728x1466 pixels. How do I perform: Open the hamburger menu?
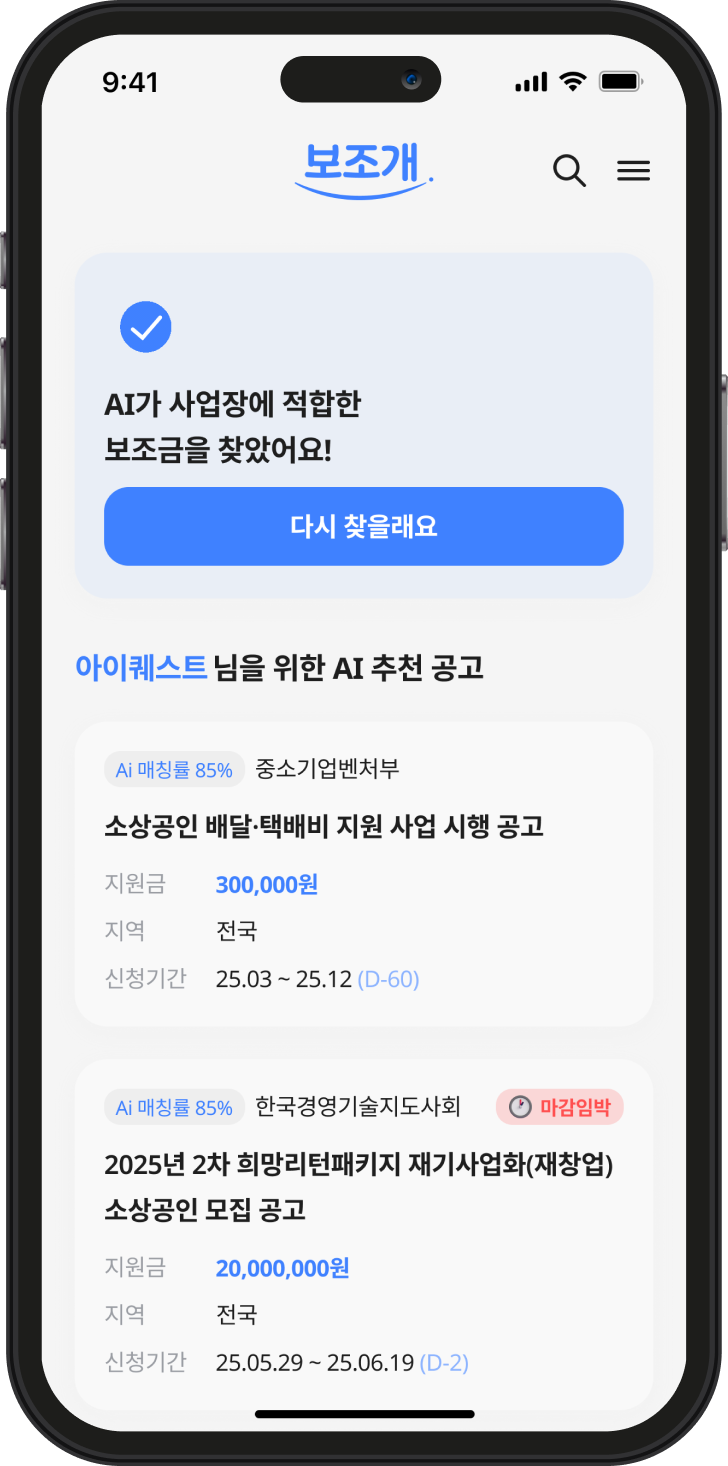[633, 171]
